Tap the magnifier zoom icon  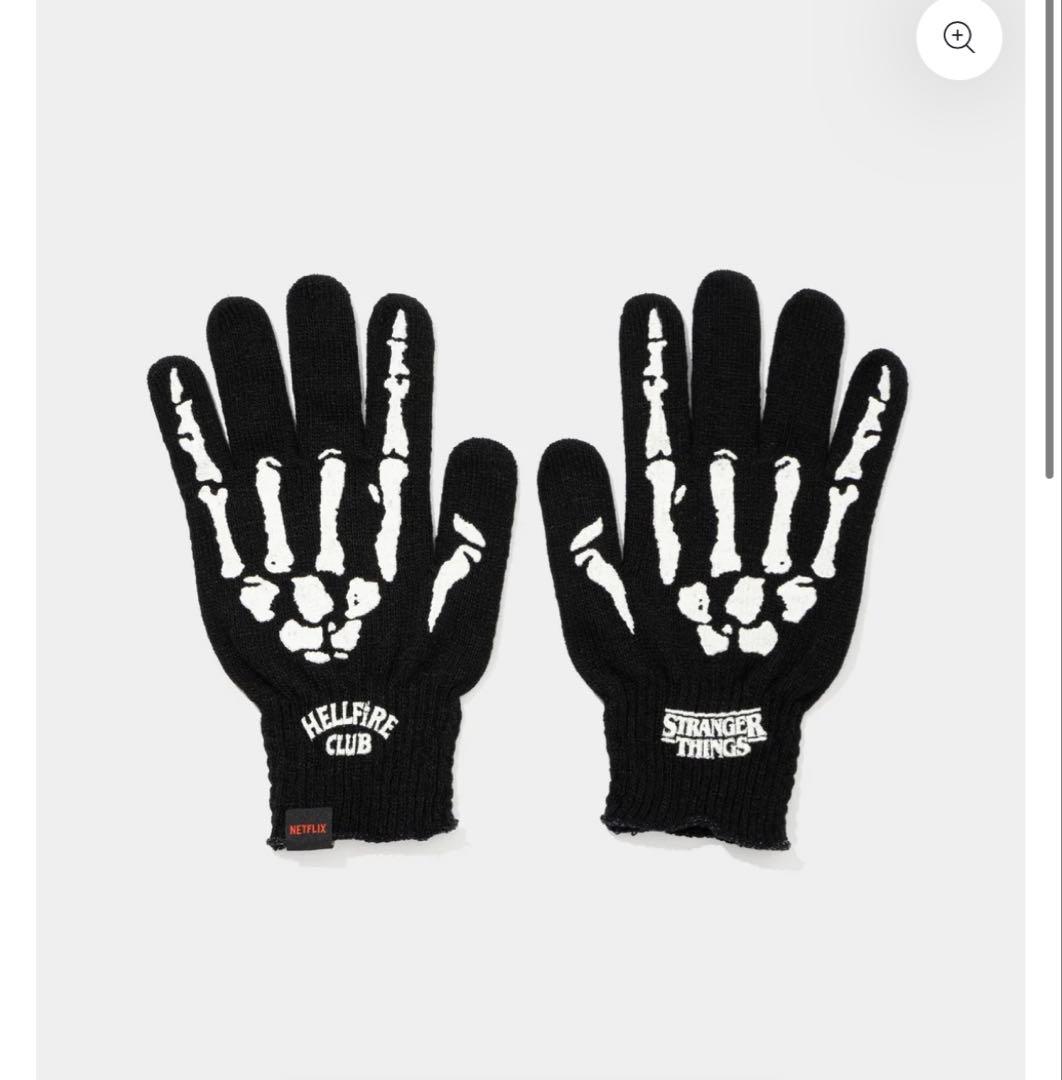[958, 37]
